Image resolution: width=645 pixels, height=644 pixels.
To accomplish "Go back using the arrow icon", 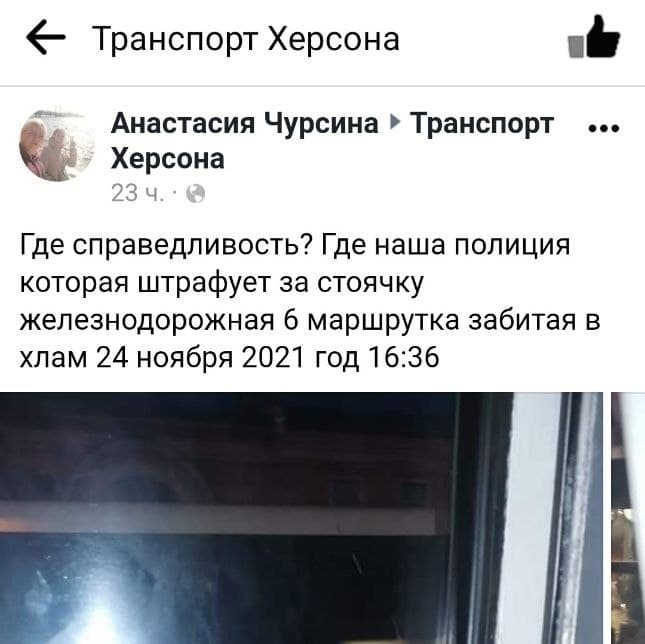I will 44,39.
